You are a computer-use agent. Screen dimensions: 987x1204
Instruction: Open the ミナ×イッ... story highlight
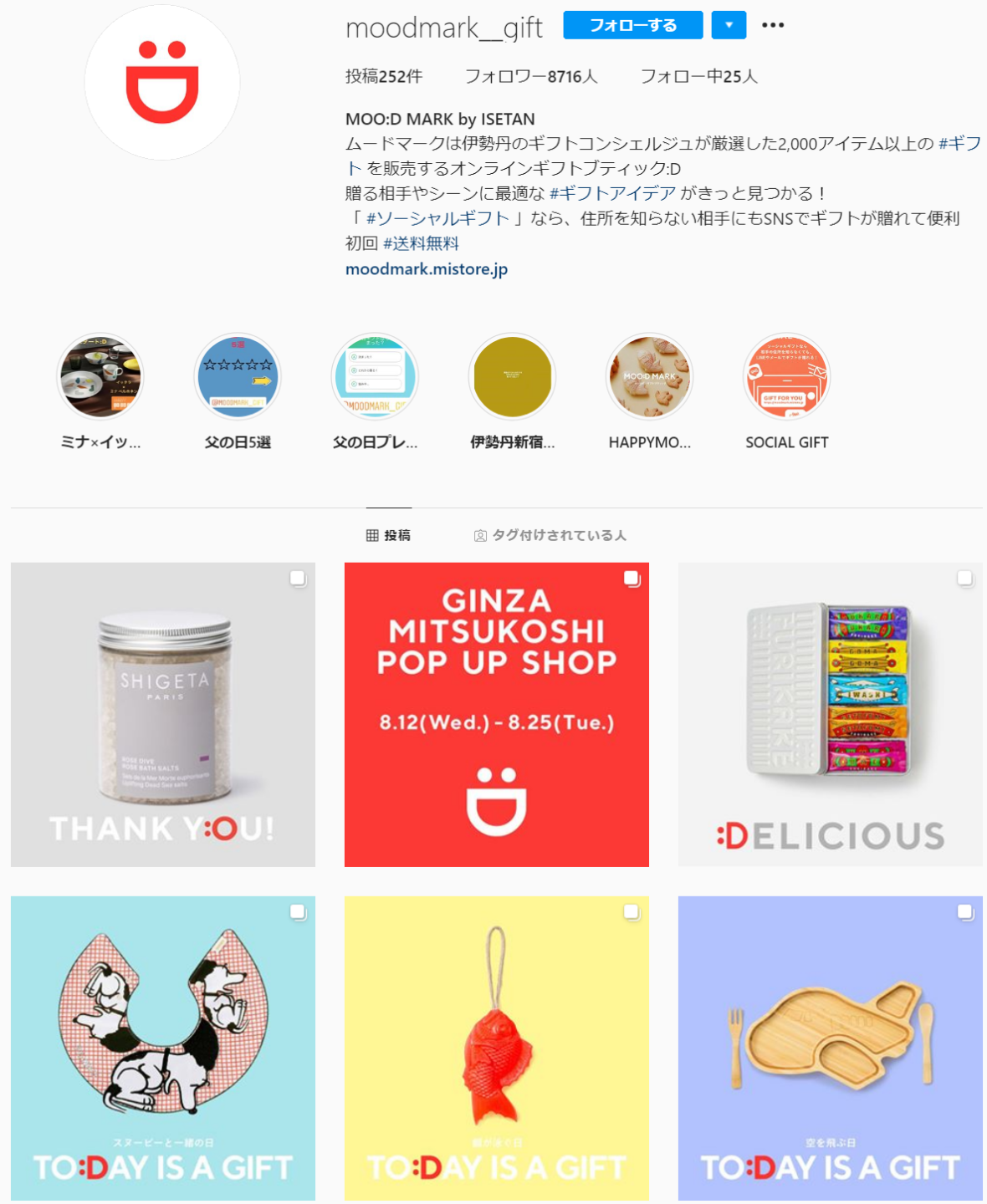101,377
